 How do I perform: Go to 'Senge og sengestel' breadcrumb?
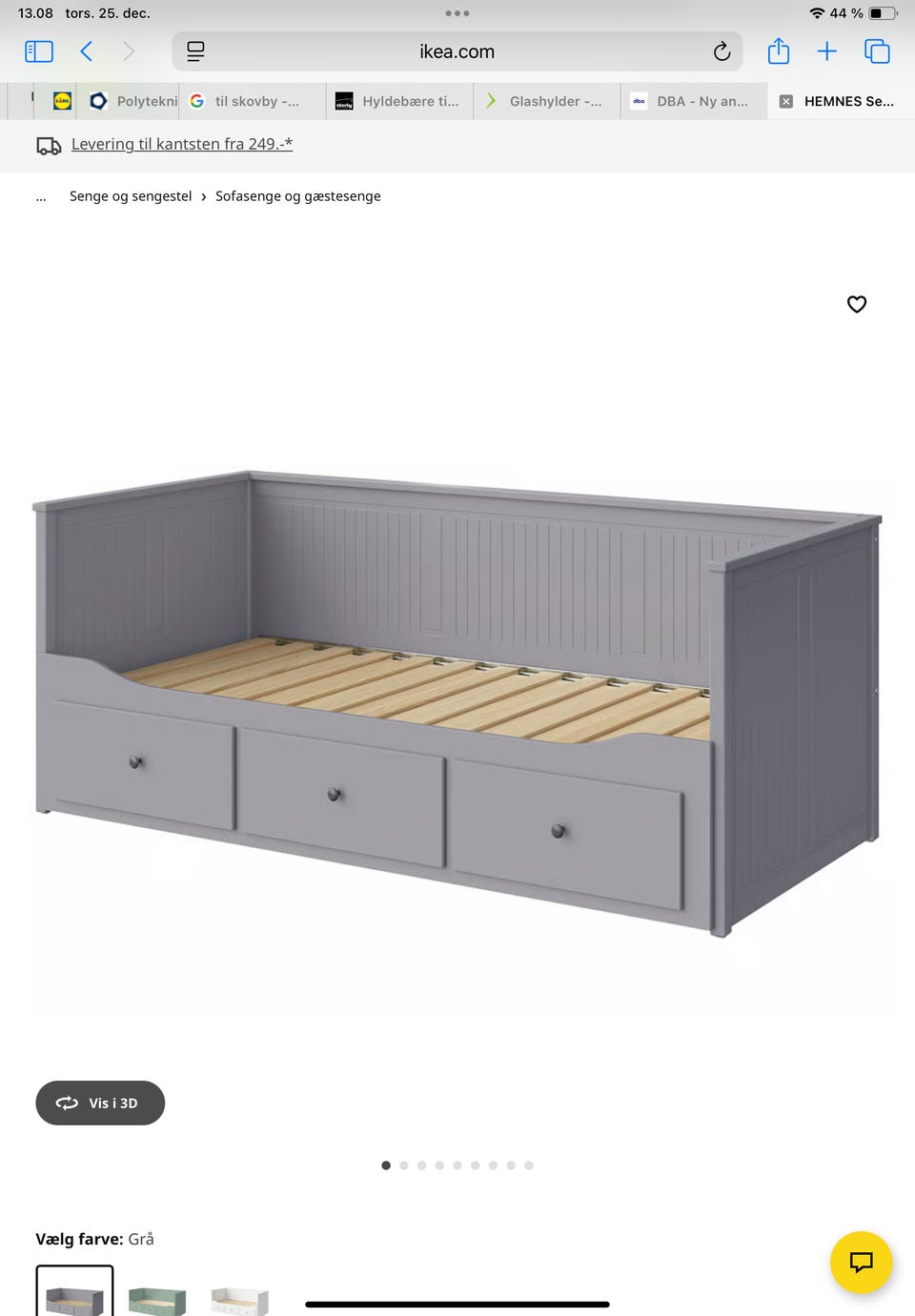[131, 196]
